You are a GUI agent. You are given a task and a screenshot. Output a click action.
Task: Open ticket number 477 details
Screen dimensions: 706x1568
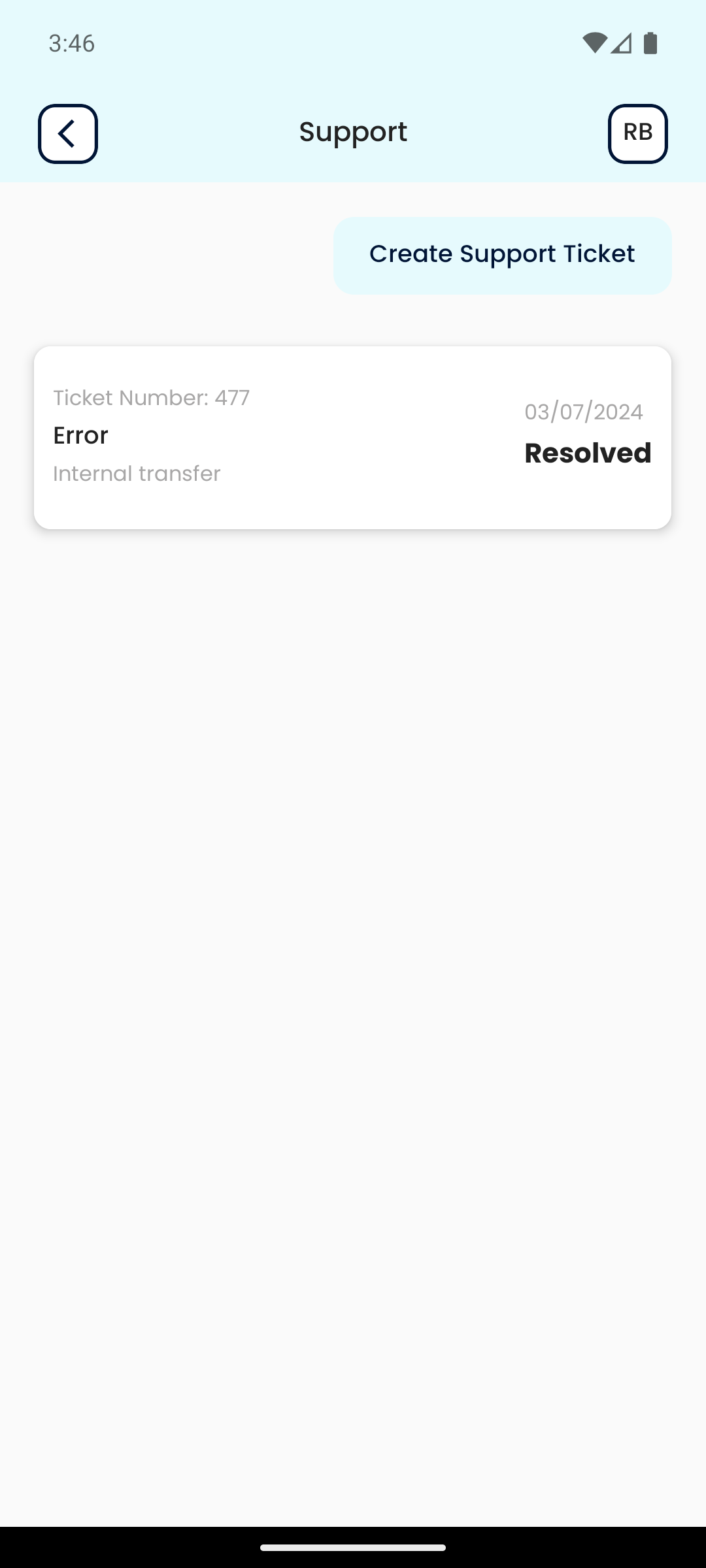pyautogui.click(x=352, y=437)
